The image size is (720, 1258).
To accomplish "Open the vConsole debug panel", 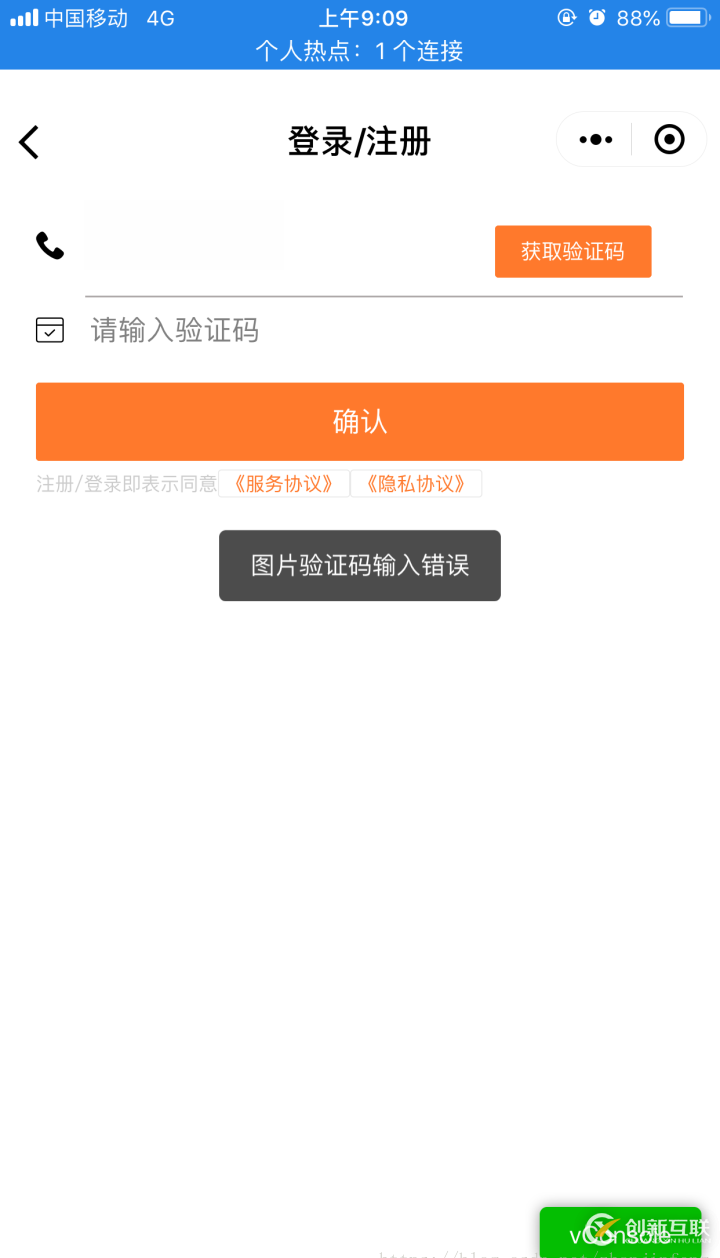I will pyautogui.click(x=620, y=1235).
